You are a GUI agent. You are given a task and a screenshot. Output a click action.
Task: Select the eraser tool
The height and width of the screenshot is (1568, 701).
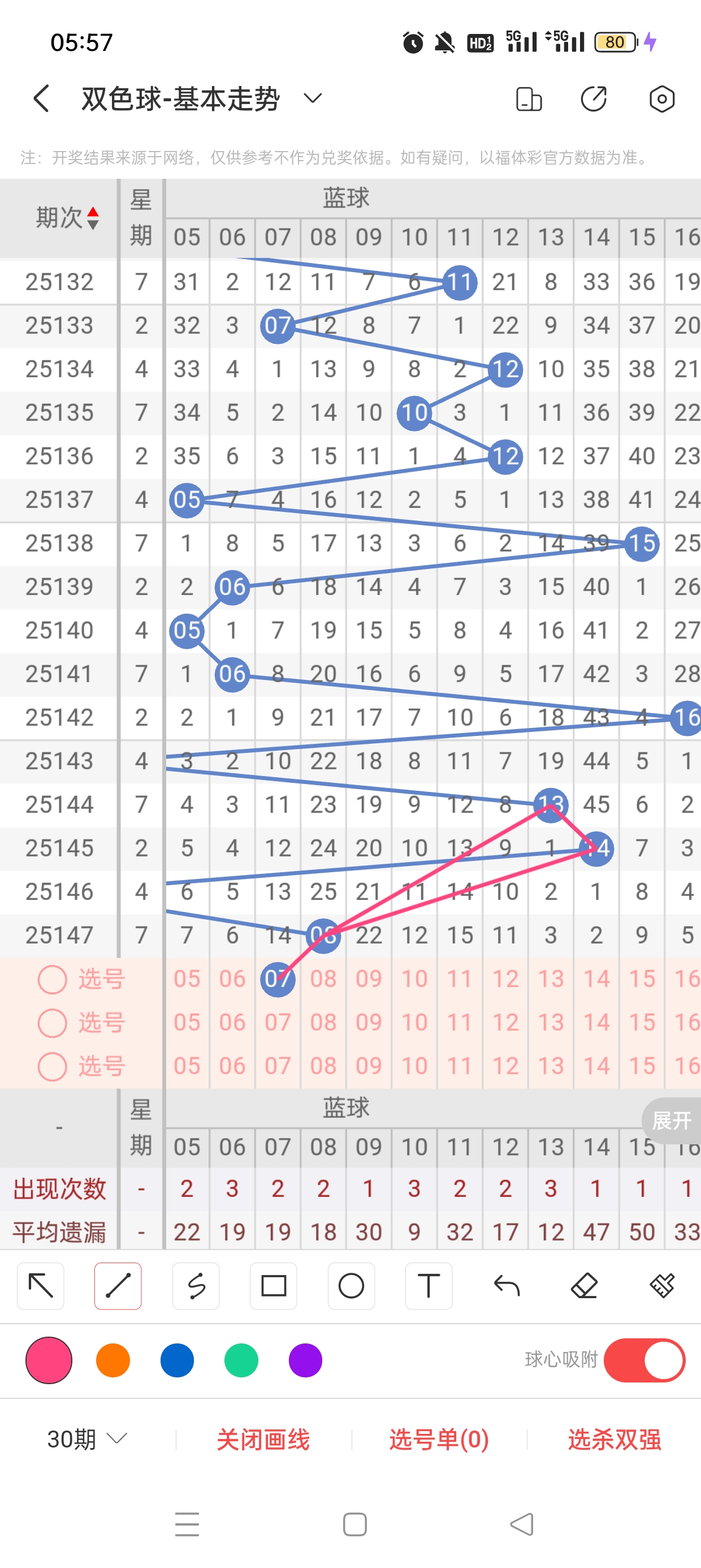[584, 1286]
